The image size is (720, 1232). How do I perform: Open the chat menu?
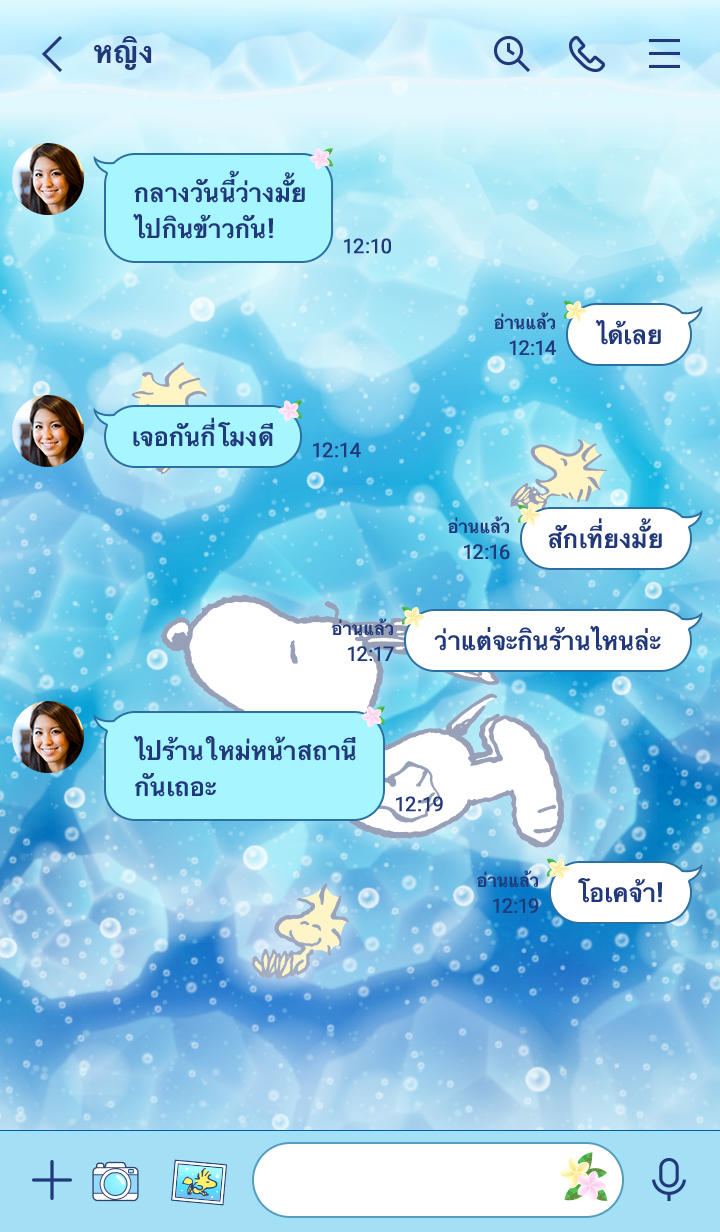664,54
